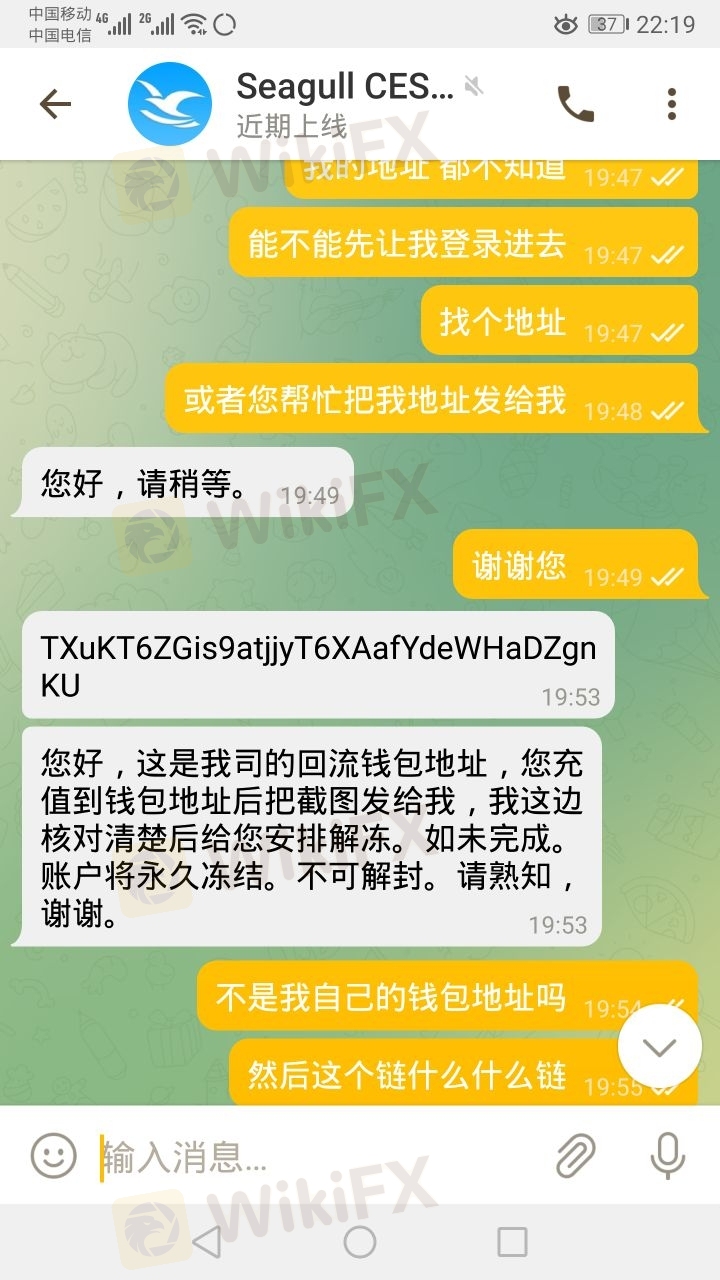Open Seagull CES profile avatar
Viewport: 720px width, 1280px height.
[x=170, y=104]
